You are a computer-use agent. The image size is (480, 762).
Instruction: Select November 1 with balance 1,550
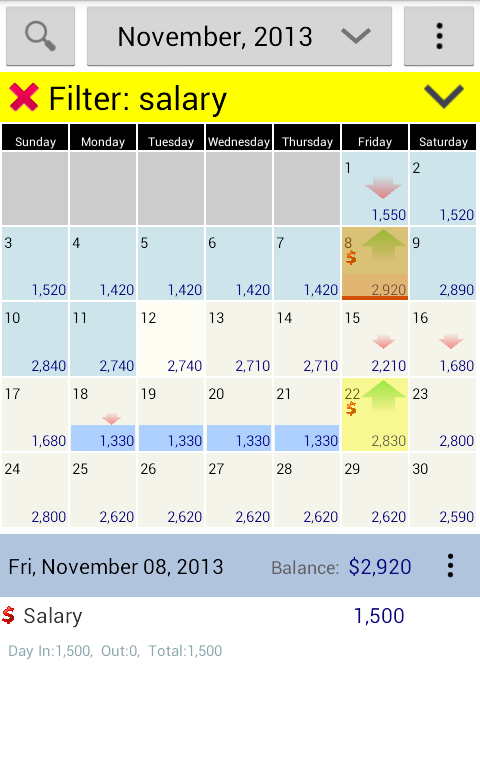tap(375, 189)
